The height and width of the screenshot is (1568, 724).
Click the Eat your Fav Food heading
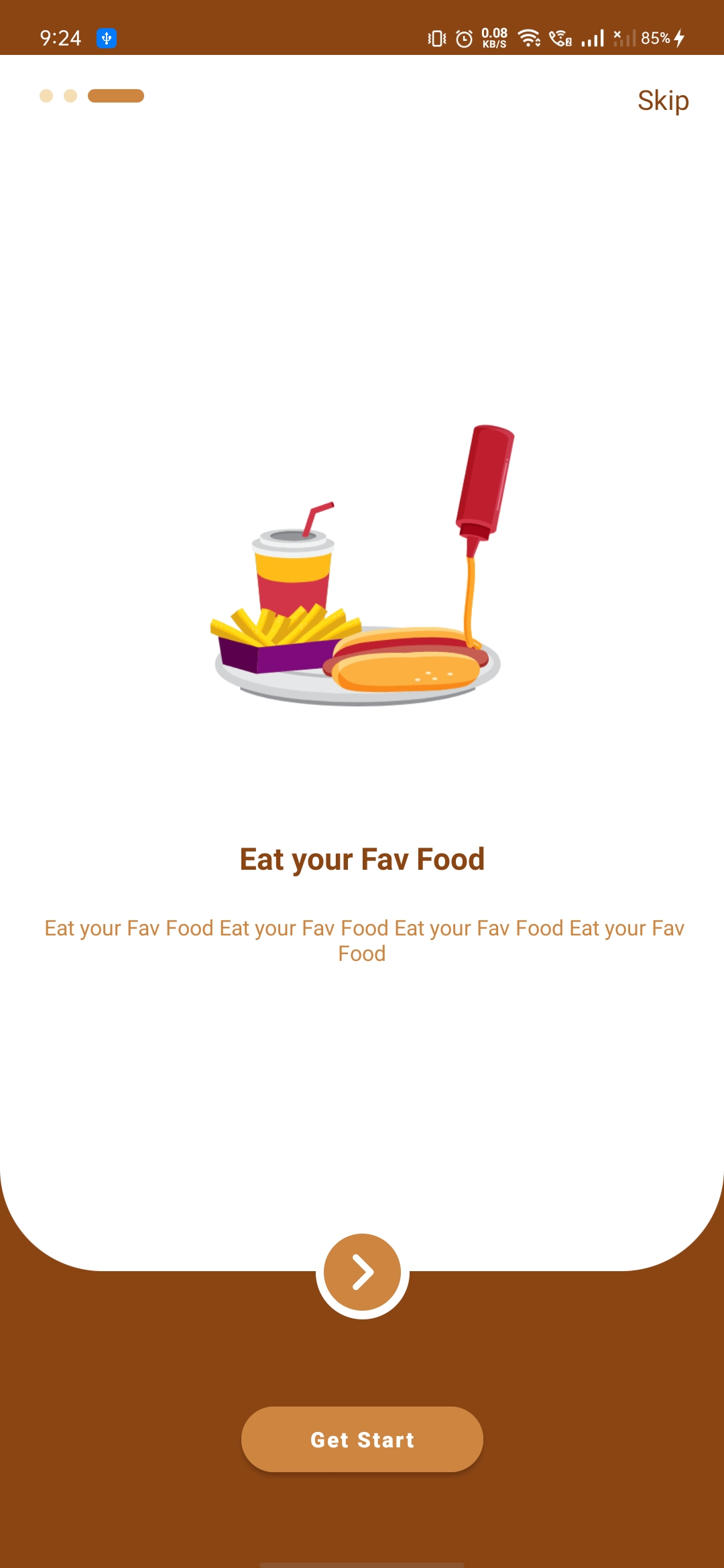tap(362, 858)
